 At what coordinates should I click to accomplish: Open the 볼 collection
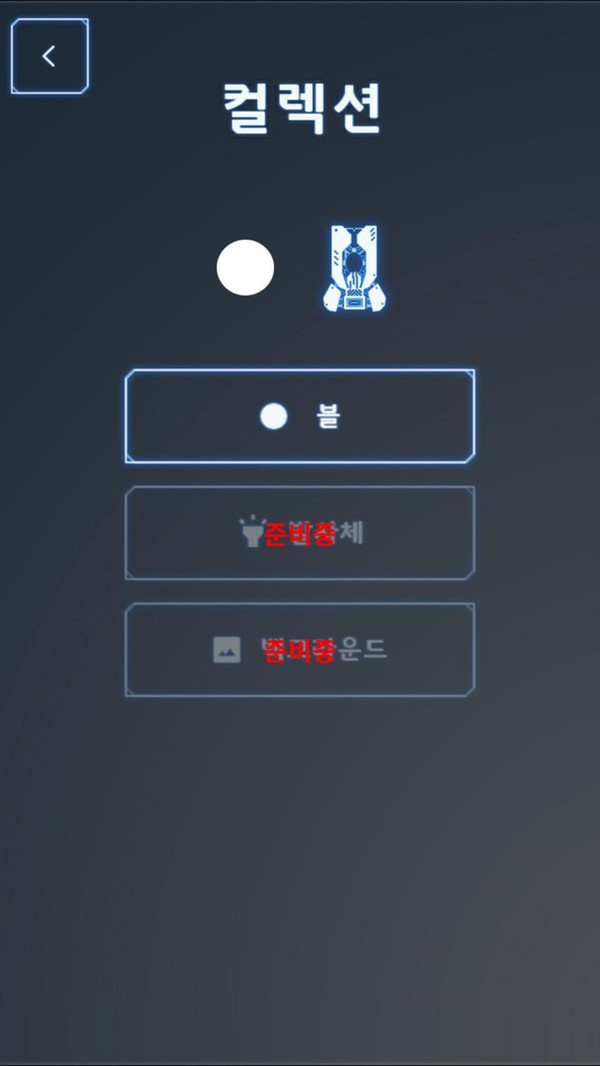tap(299, 417)
